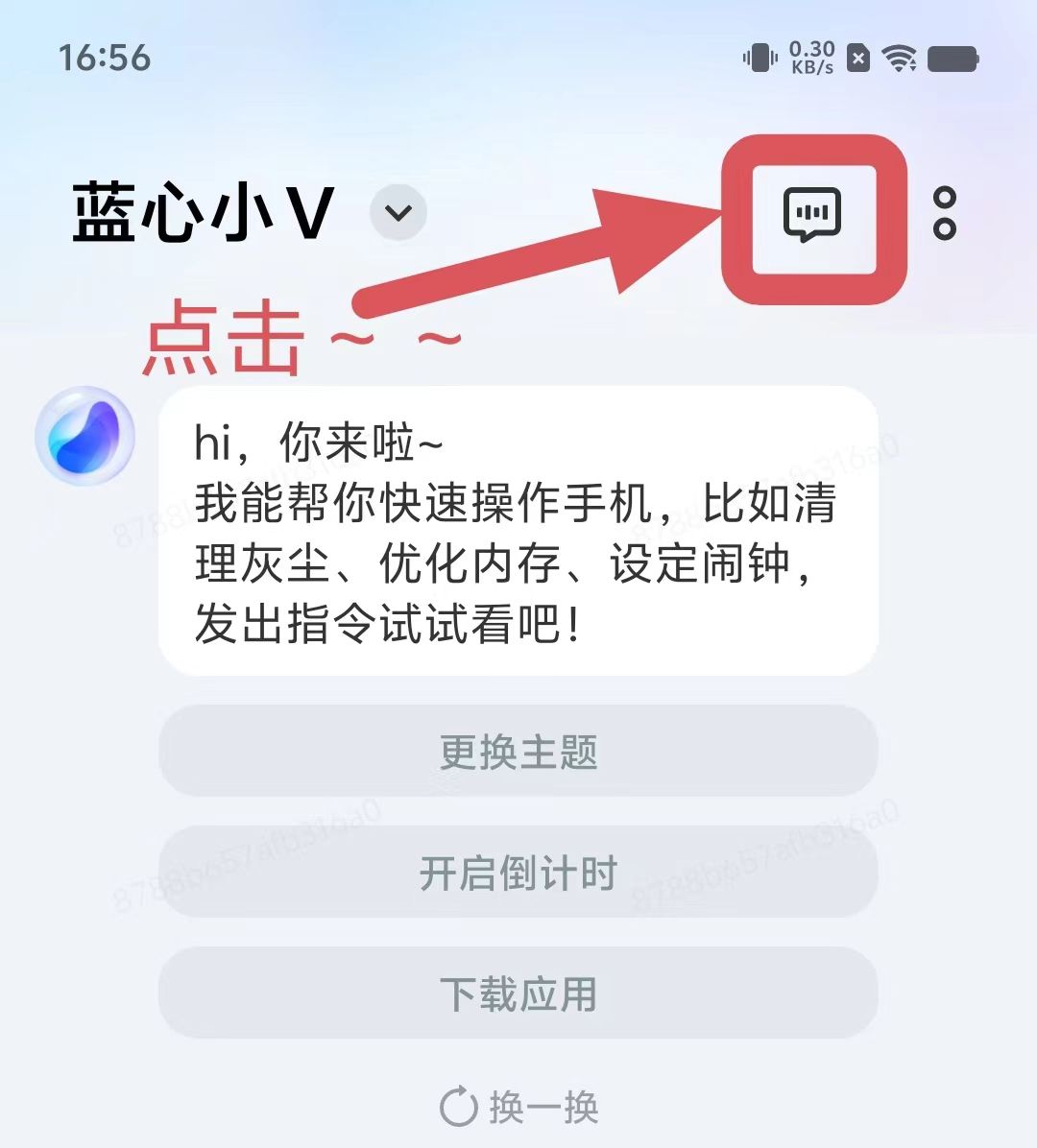Open the voice chat icon
This screenshot has height=1148, width=1037.
(812, 217)
